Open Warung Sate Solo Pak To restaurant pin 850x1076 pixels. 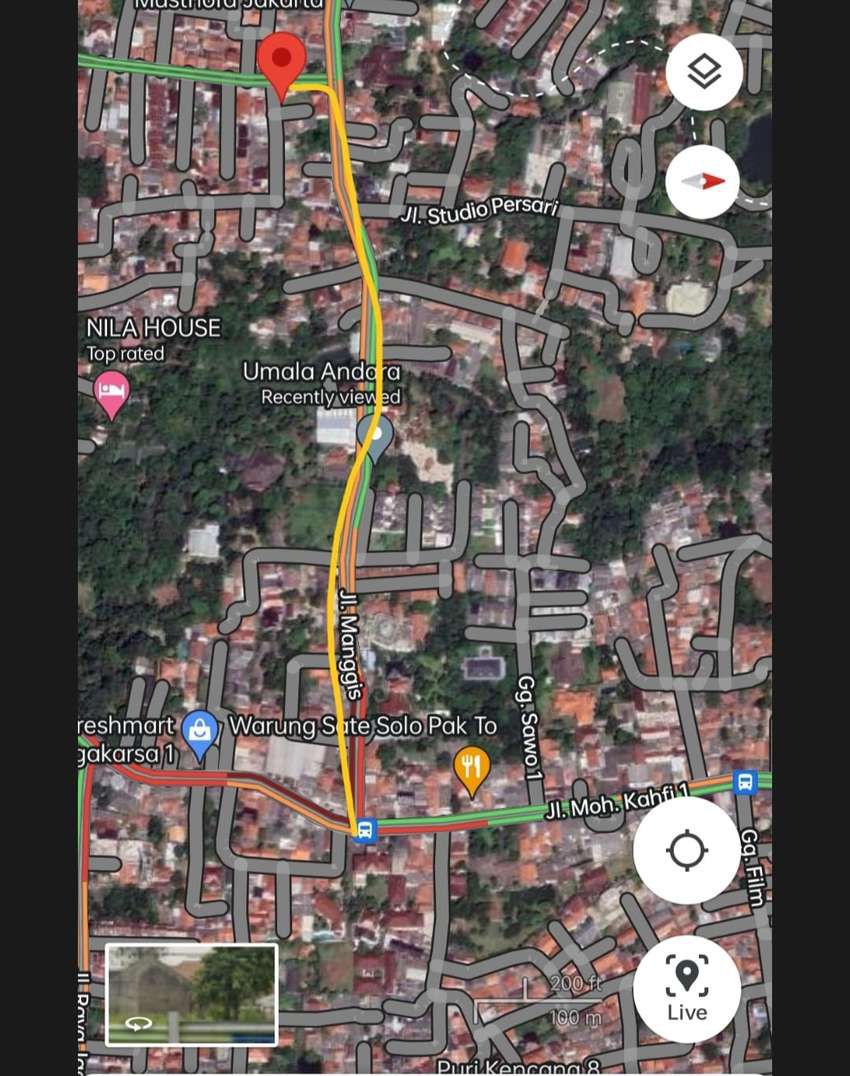click(472, 767)
